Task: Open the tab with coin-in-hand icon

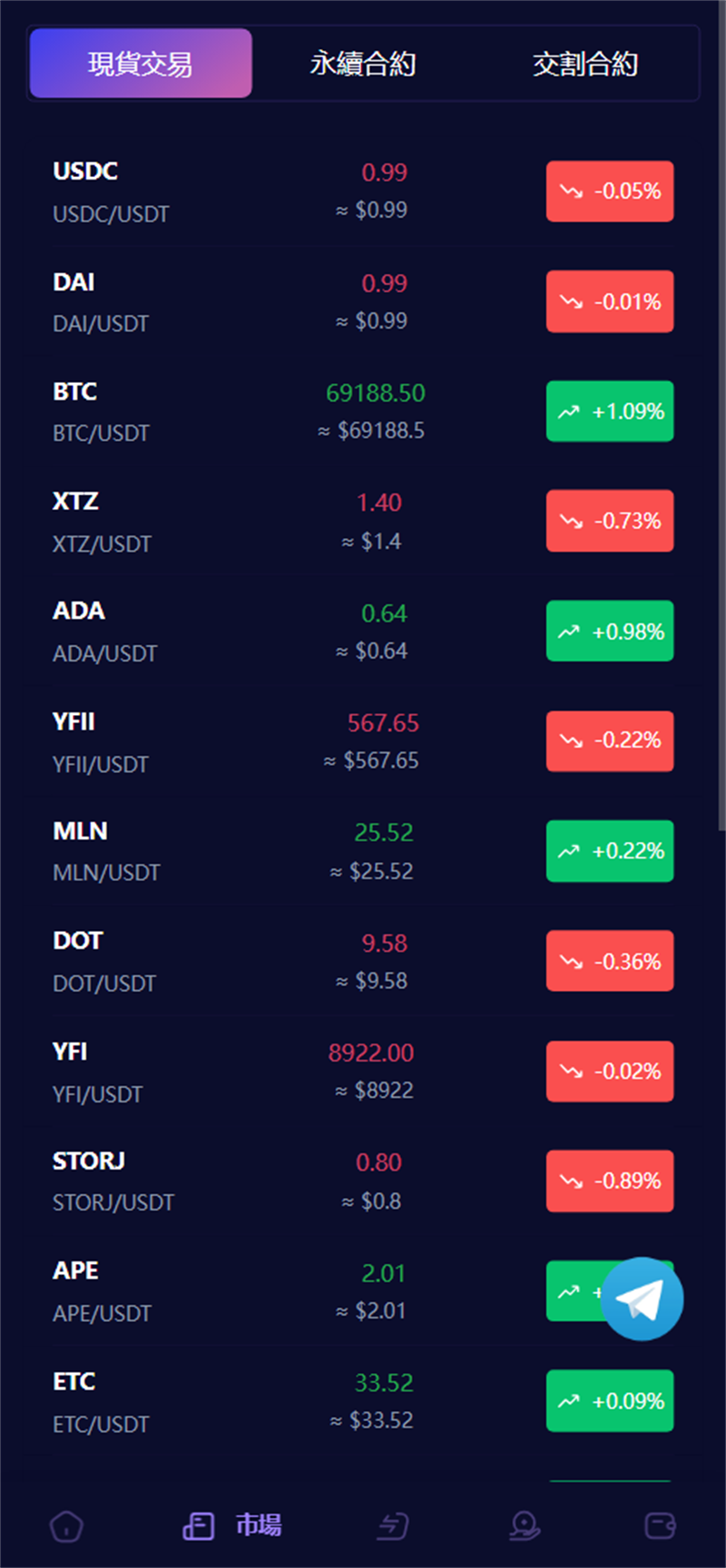Action: pyautogui.click(x=525, y=1525)
